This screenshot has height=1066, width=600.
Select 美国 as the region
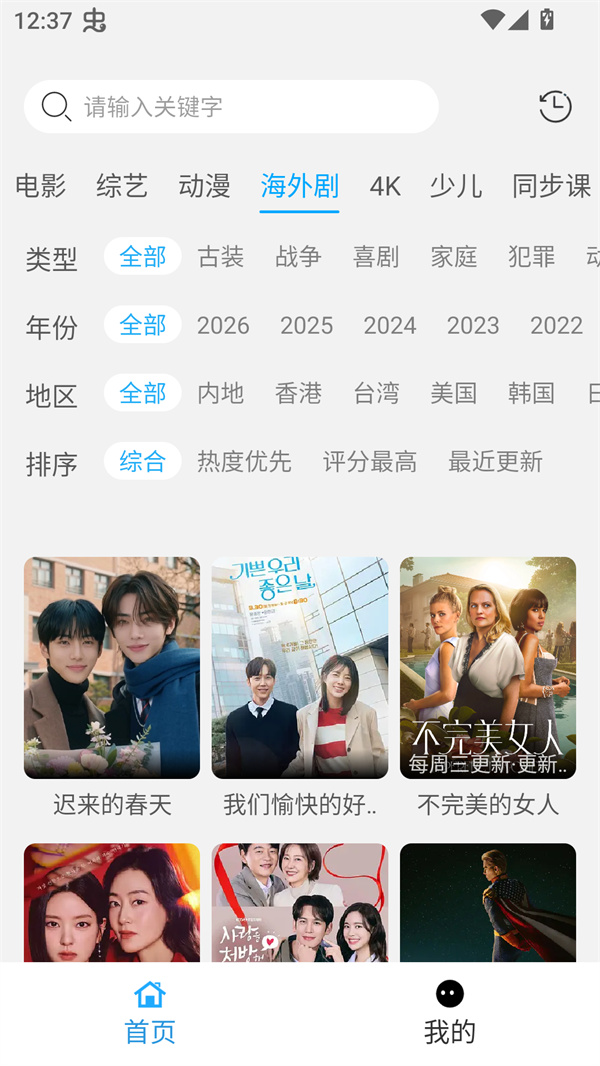(453, 393)
